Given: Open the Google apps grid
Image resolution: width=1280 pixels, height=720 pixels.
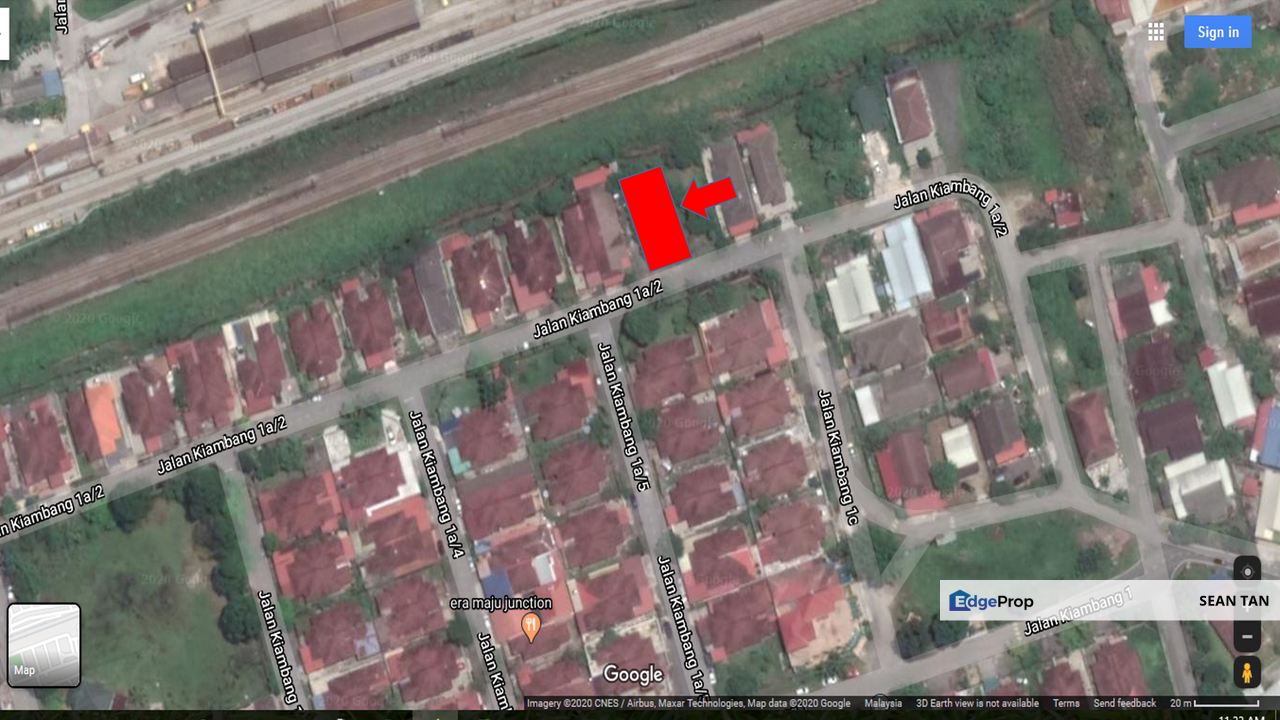Looking at the screenshot, I should coord(1156,32).
